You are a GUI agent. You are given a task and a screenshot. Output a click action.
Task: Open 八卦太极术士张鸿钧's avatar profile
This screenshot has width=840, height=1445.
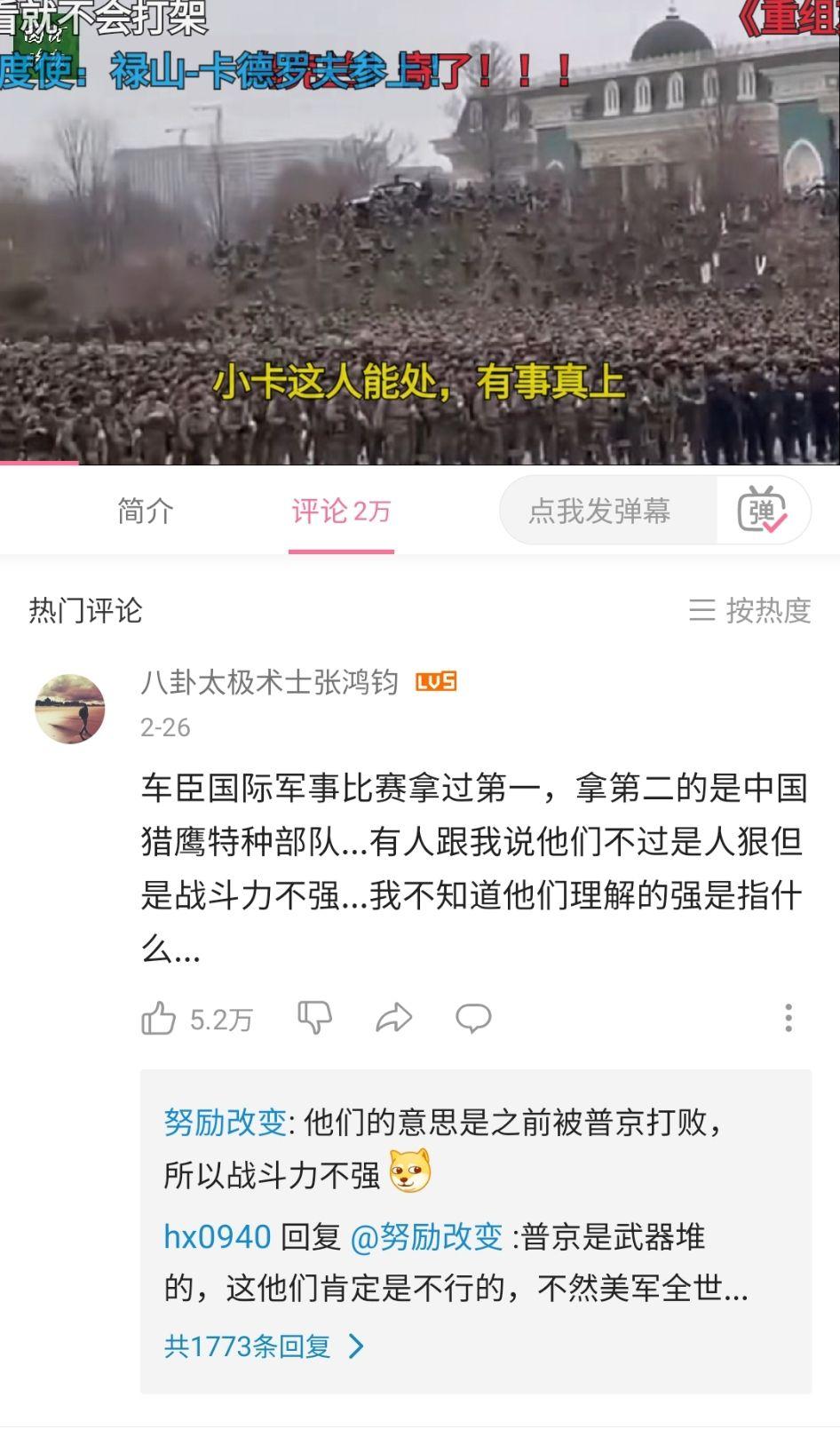(x=70, y=708)
